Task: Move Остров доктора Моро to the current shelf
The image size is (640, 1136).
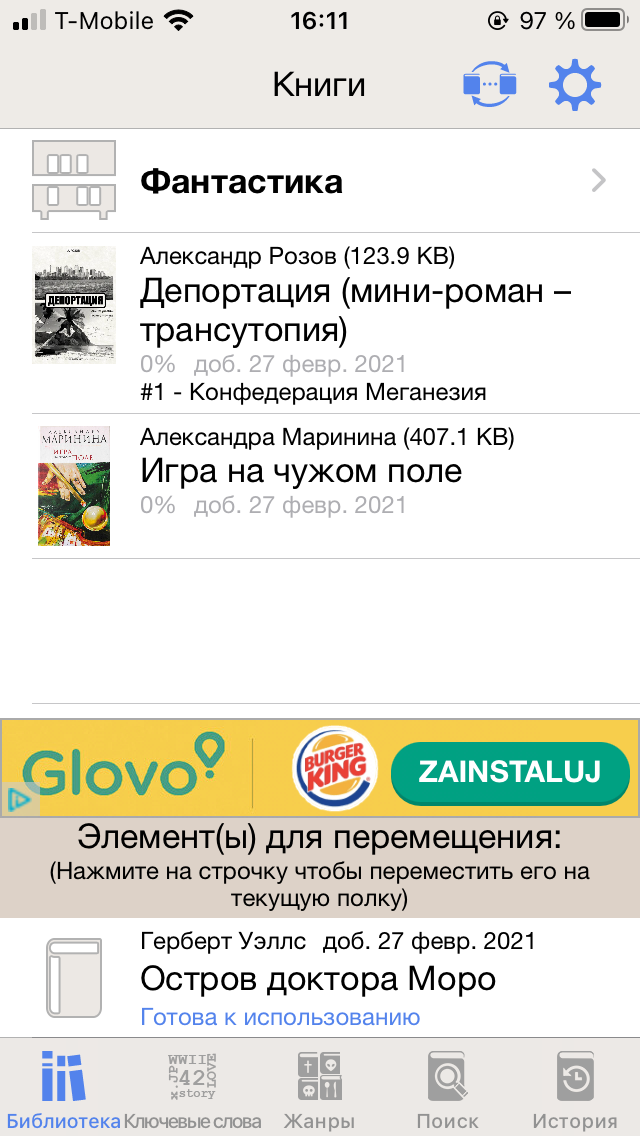Action: [320, 978]
